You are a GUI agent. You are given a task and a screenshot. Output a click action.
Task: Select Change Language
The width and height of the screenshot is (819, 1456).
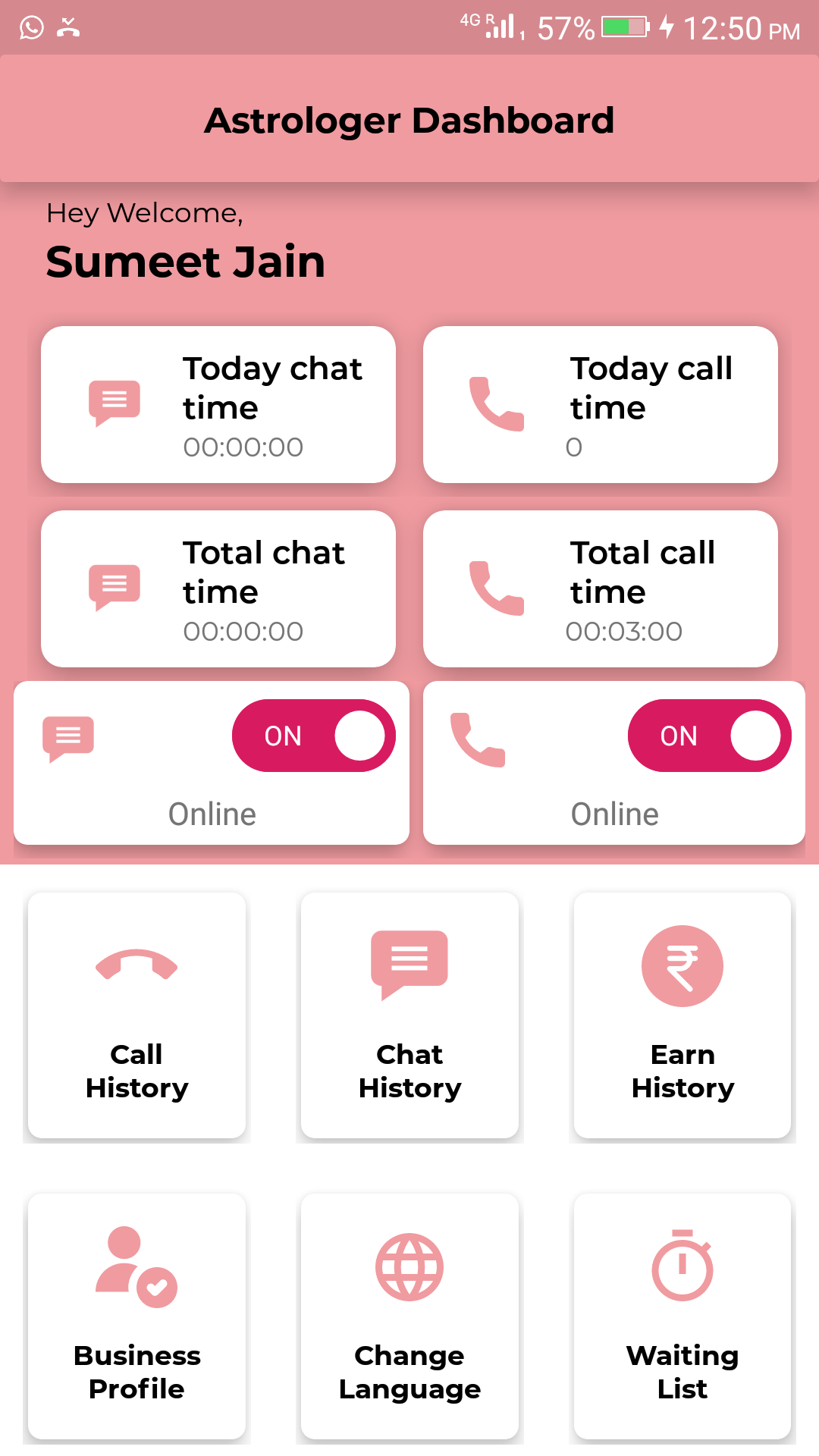point(409,1316)
